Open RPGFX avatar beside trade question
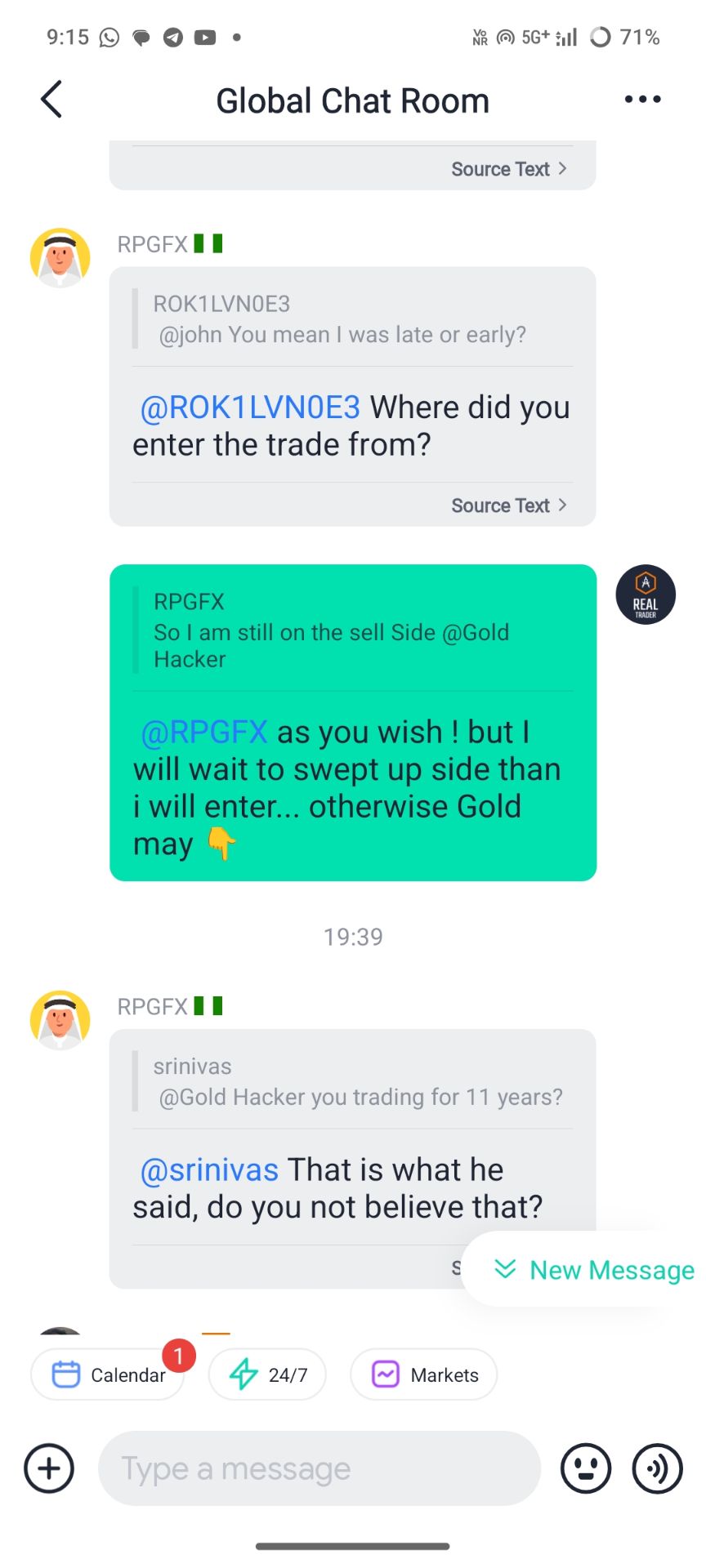The width and height of the screenshot is (706, 1568). (x=60, y=258)
